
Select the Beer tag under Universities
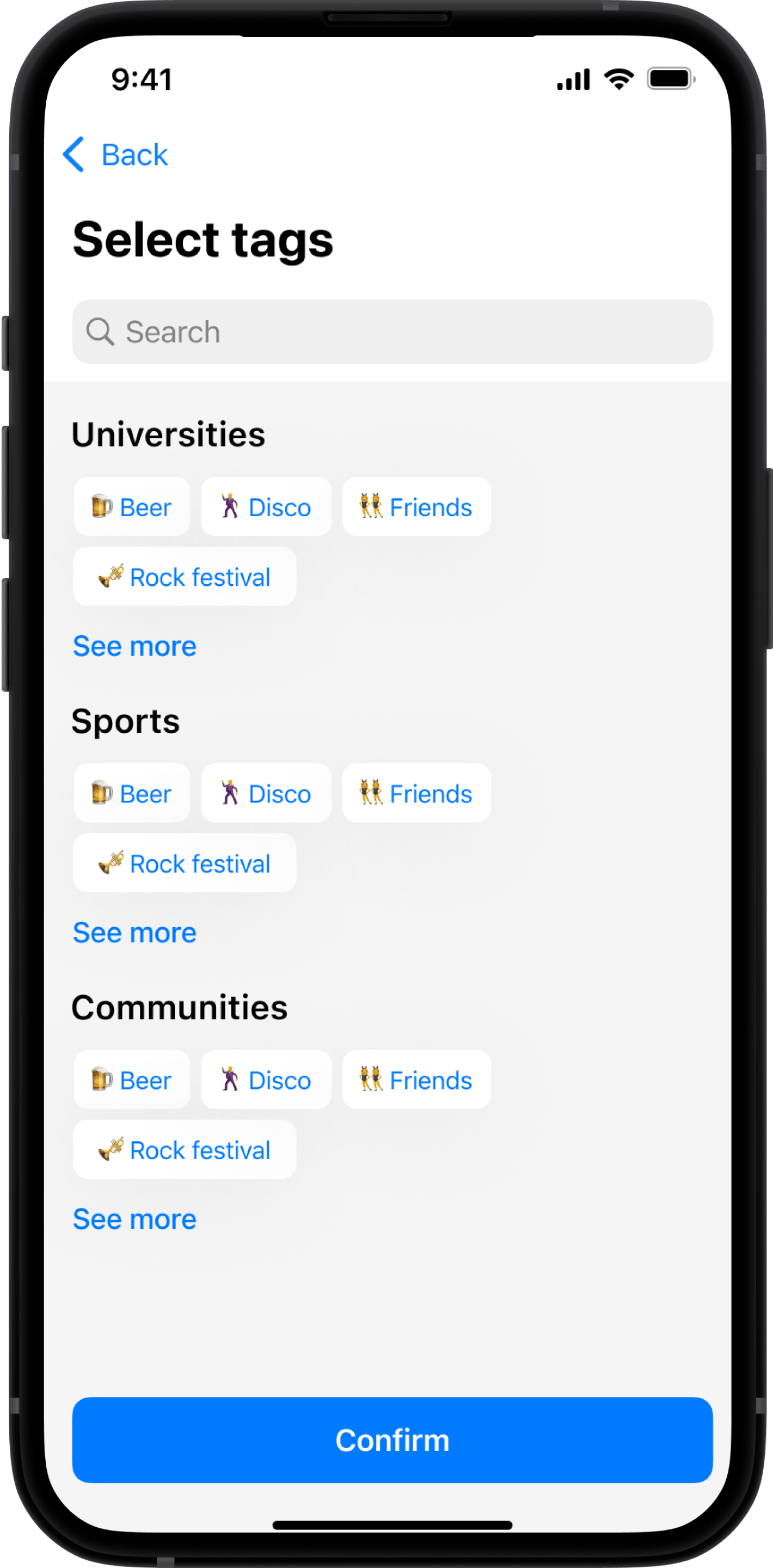tap(132, 507)
